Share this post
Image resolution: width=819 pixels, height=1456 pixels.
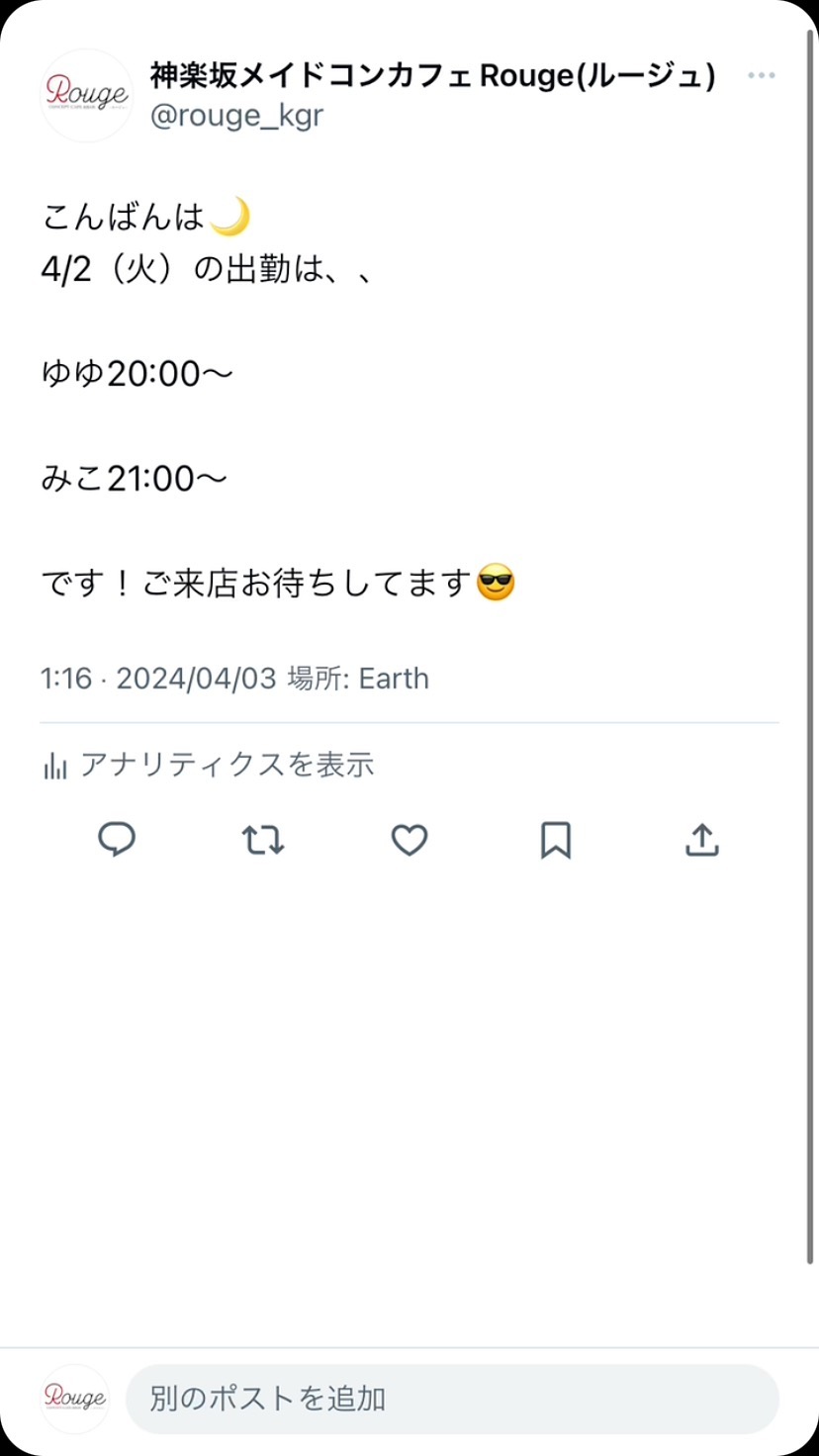click(701, 840)
